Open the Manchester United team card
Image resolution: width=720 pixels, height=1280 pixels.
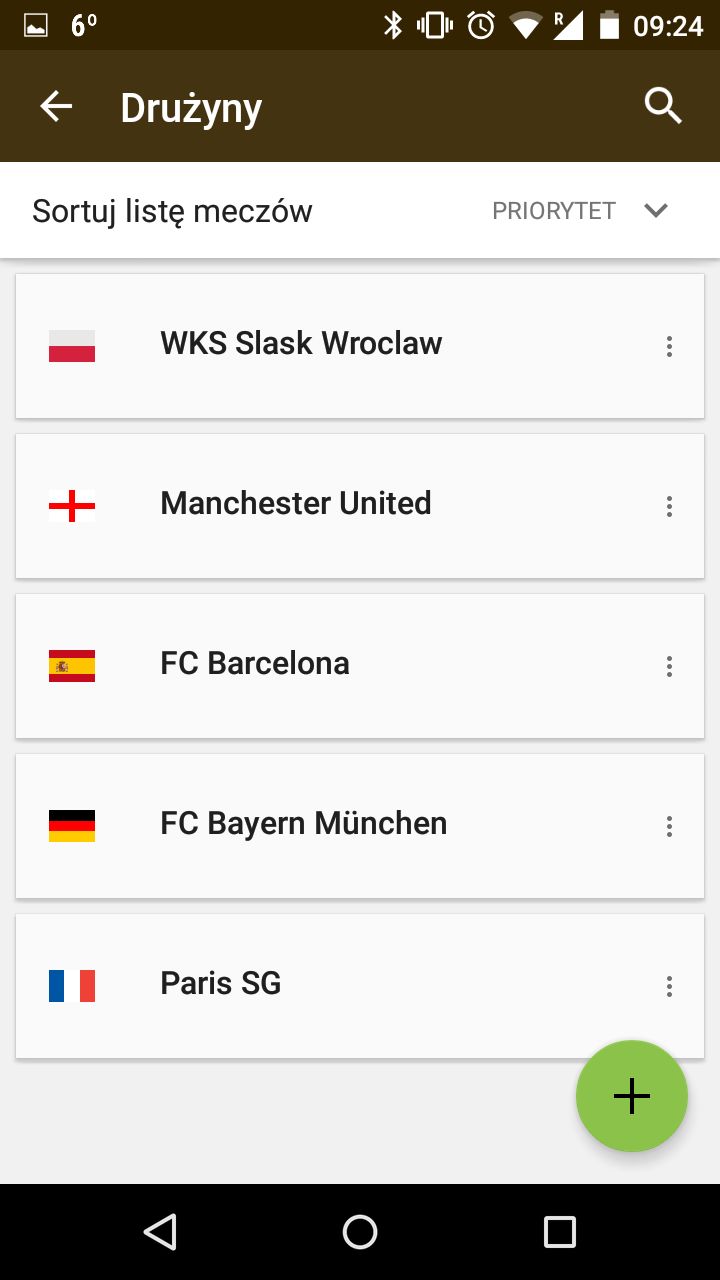(360, 506)
